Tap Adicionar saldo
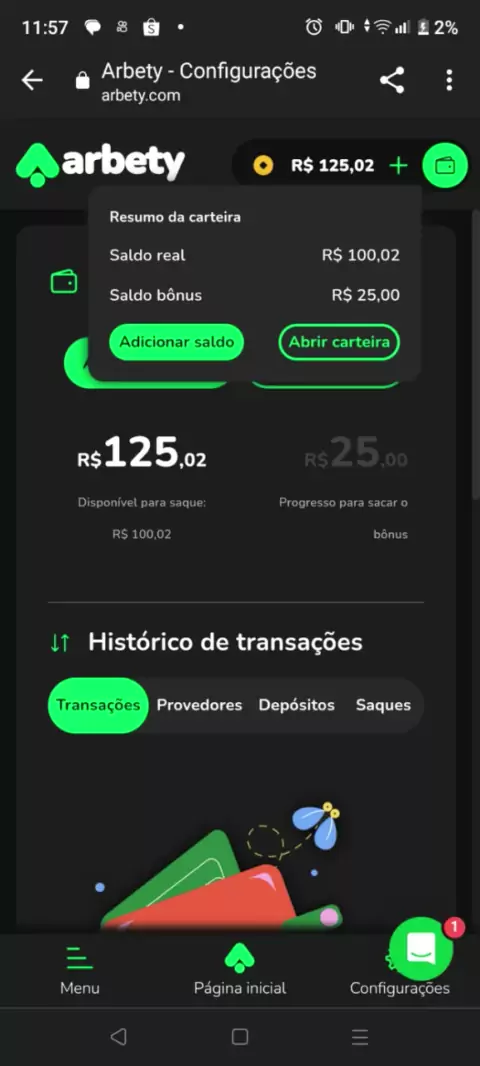 click(176, 342)
